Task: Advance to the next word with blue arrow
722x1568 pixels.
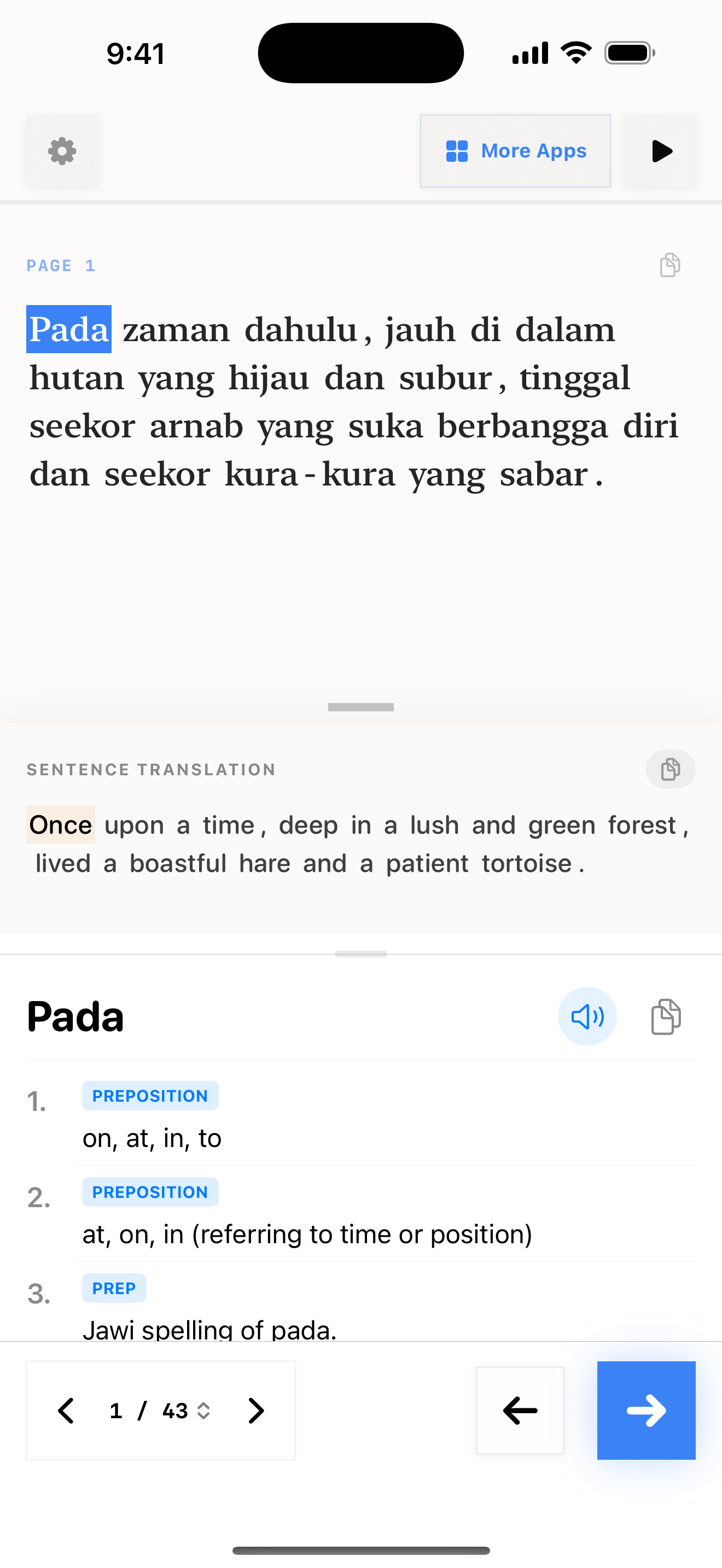Action: 646,1411
